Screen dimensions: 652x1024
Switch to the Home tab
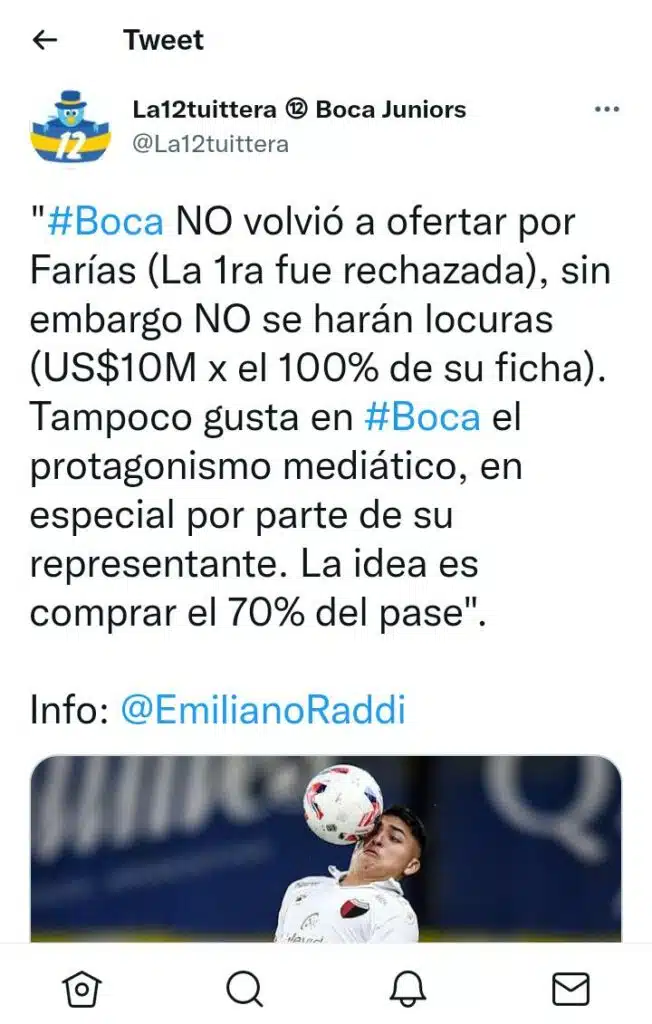(81, 989)
